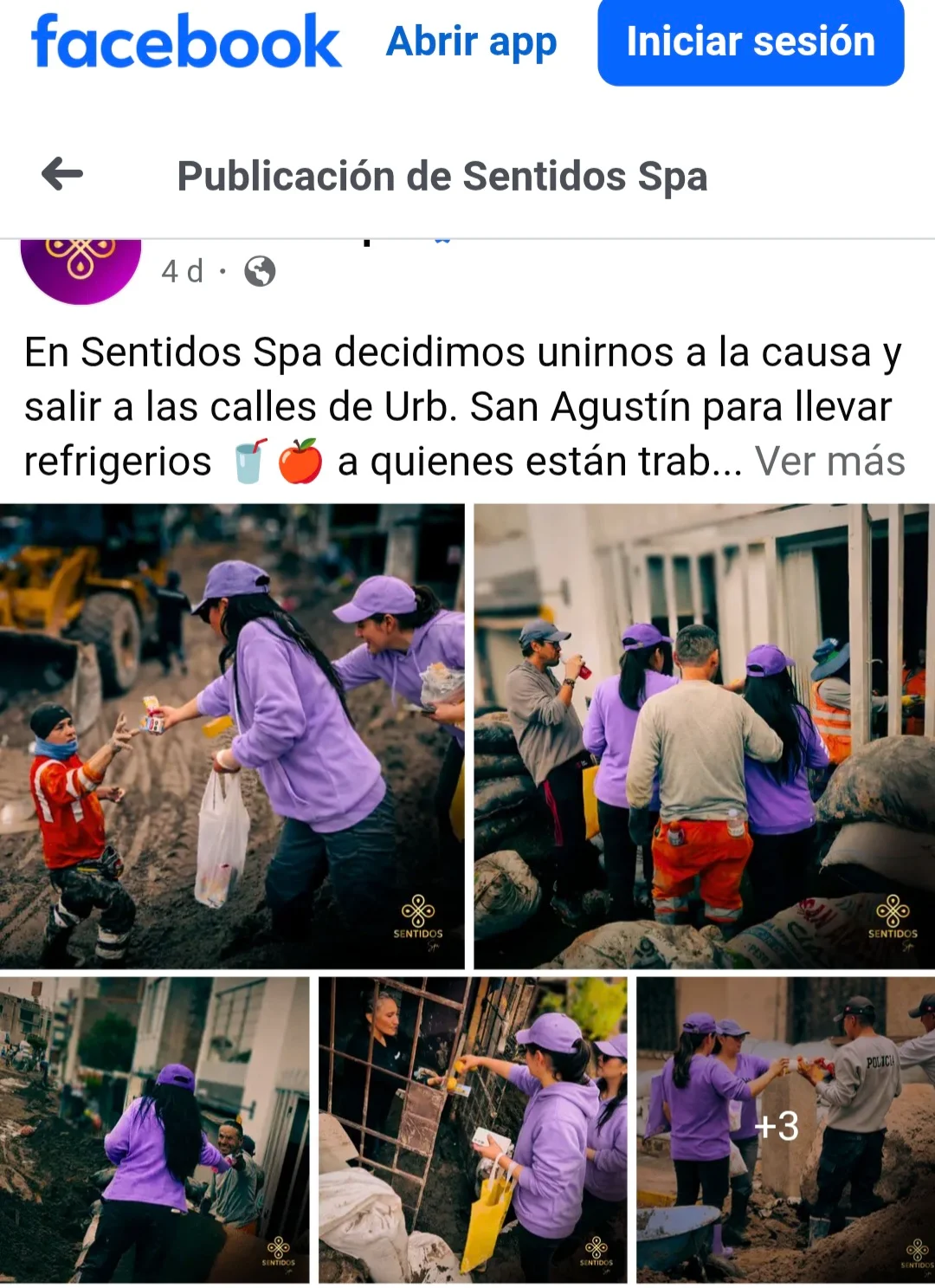Expand the post text with Ver más
The image size is (935, 1288).
[829, 462]
